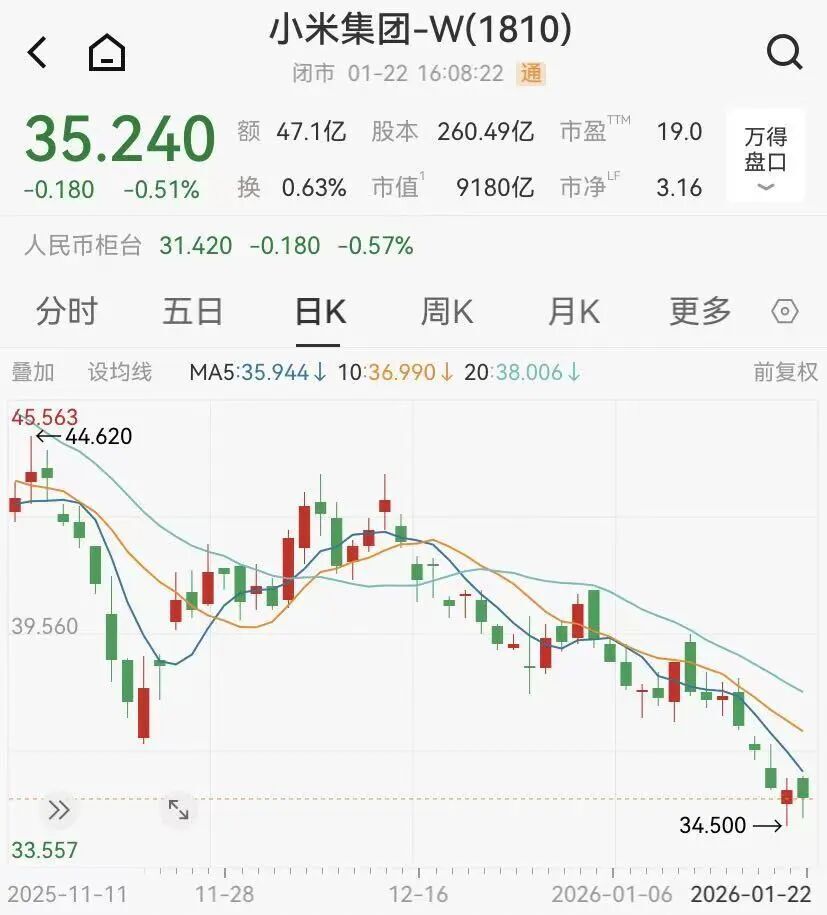Image resolution: width=827 pixels, height=915 pixels.
Task: Open the home icon in header
Action: (x=107, y=52)
